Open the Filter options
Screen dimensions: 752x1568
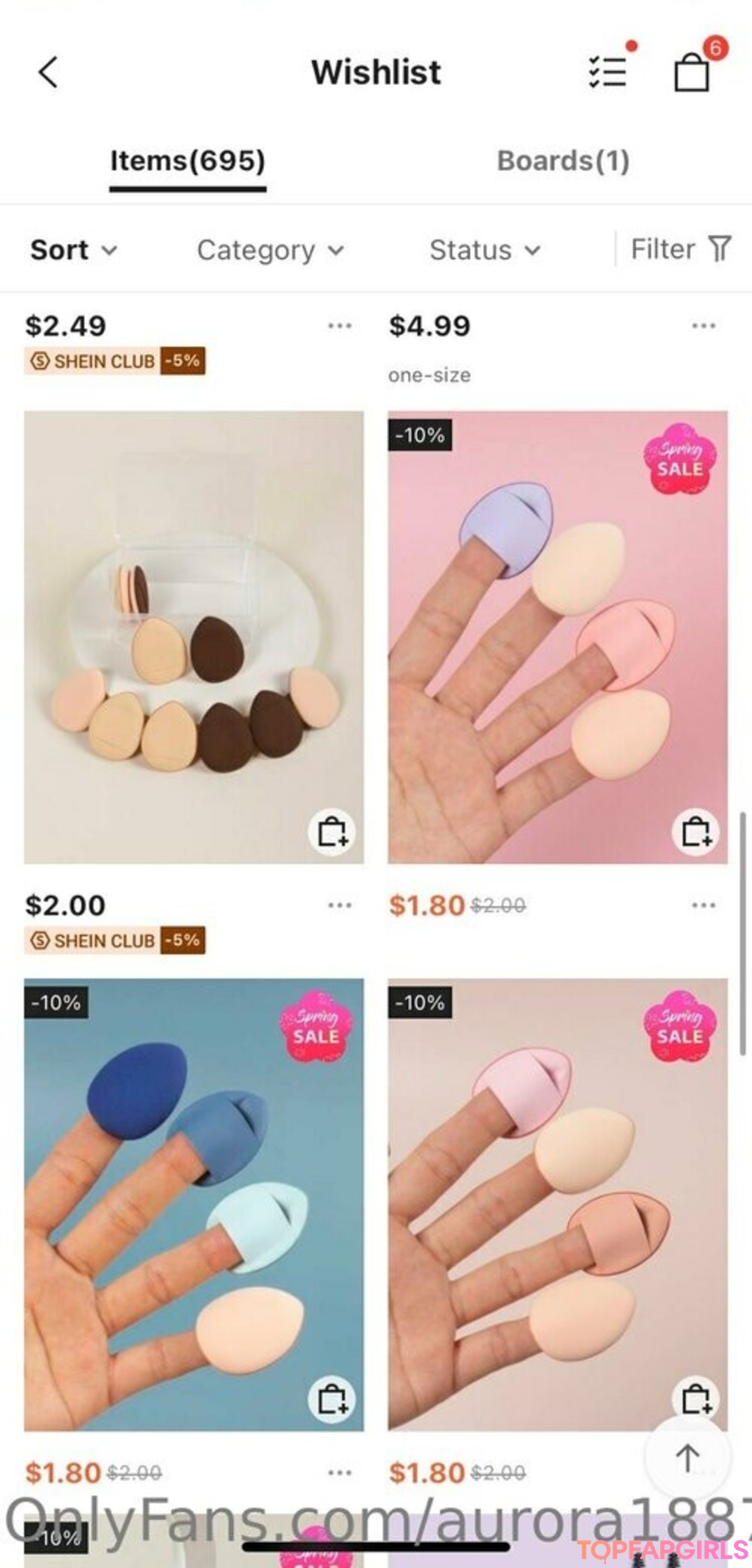(x=680, y=249)
